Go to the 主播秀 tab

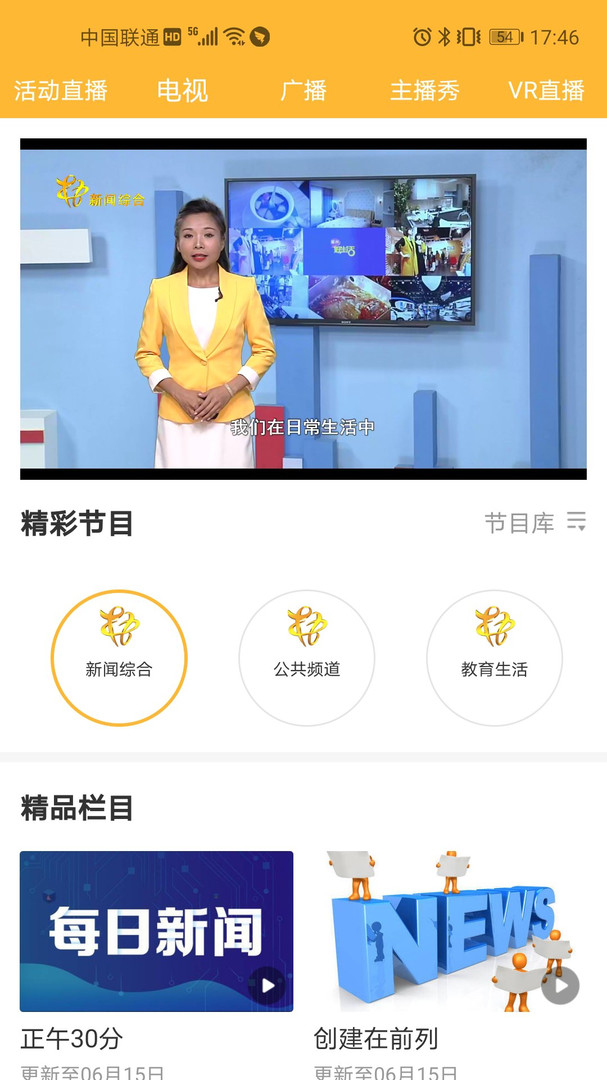(424, 91)
